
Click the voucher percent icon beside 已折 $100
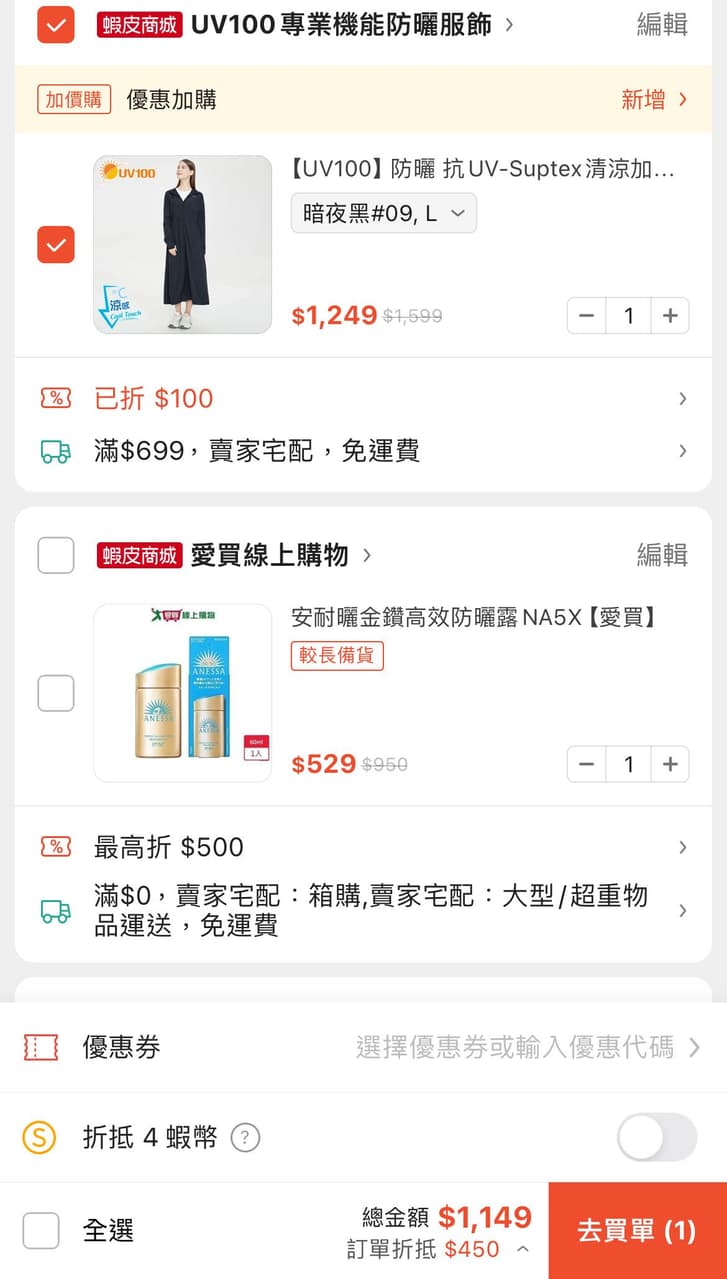coord(56,398)
